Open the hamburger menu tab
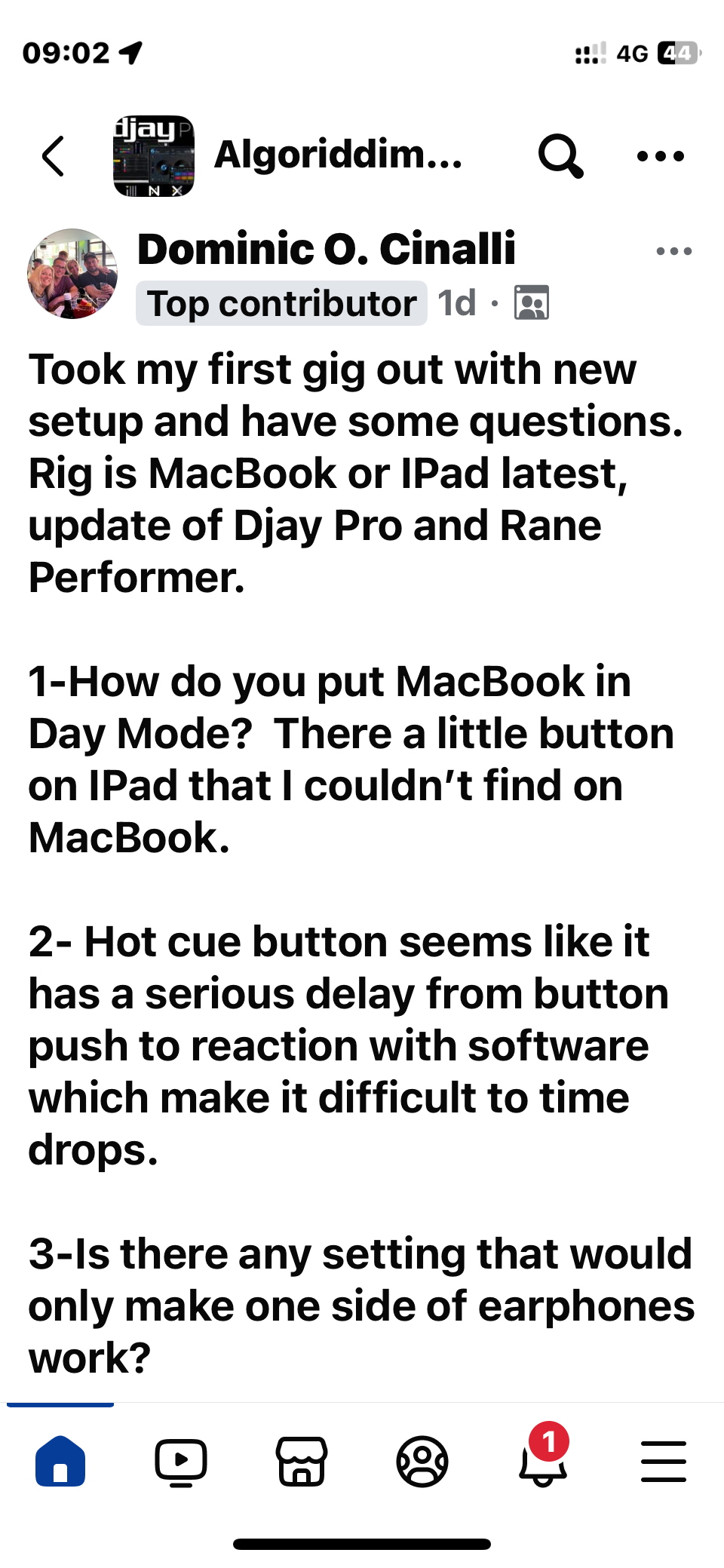 (x=664, y=1462)
